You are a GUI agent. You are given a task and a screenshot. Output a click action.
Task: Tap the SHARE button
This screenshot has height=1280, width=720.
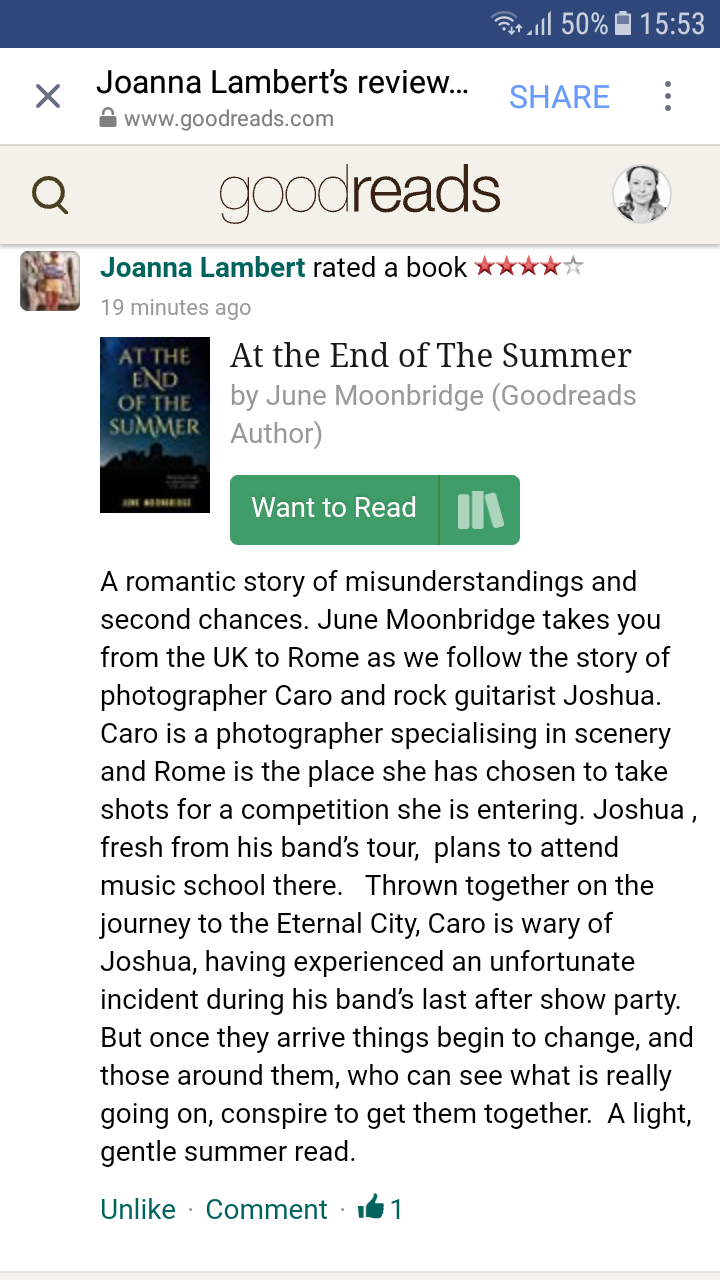pos(559,97)
